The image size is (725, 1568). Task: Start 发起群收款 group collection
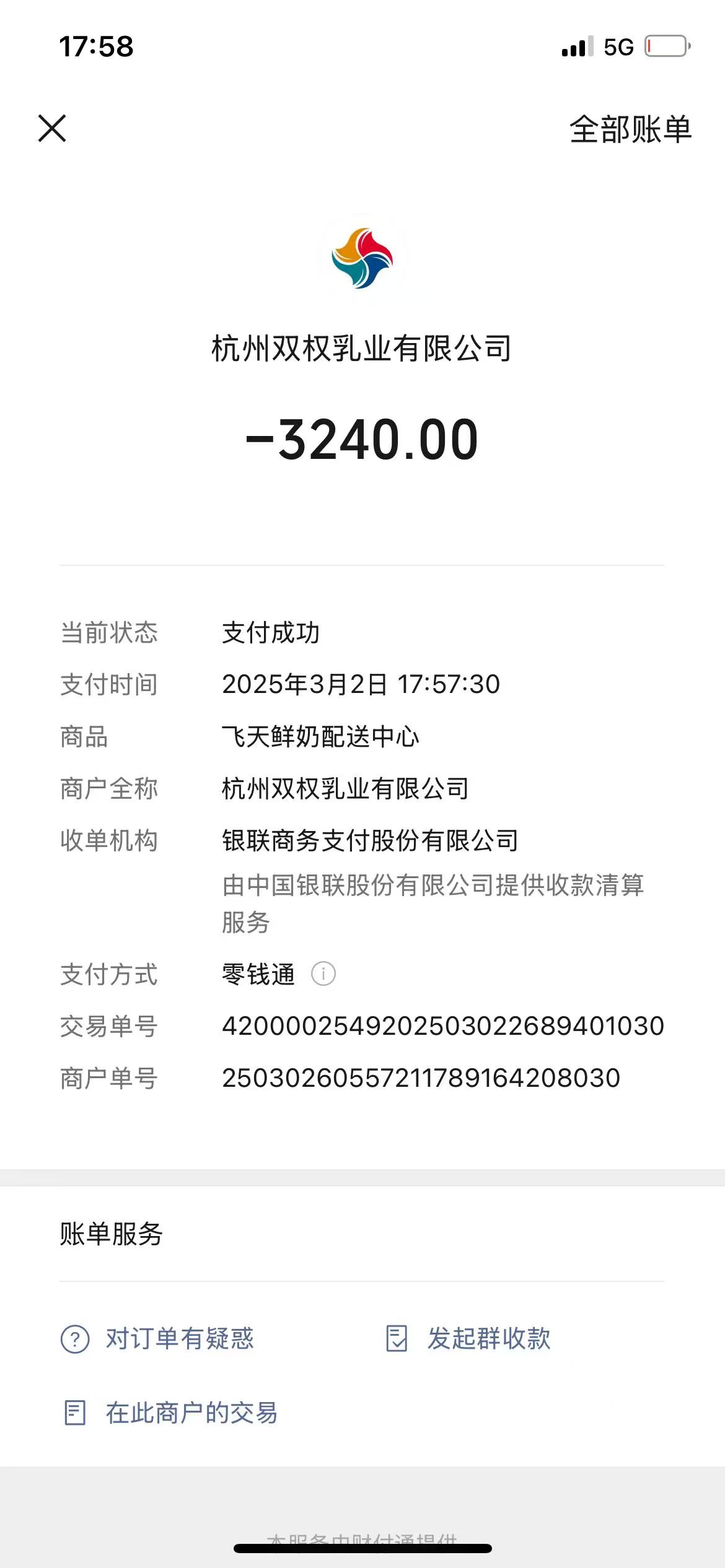tap(468, 1339)
